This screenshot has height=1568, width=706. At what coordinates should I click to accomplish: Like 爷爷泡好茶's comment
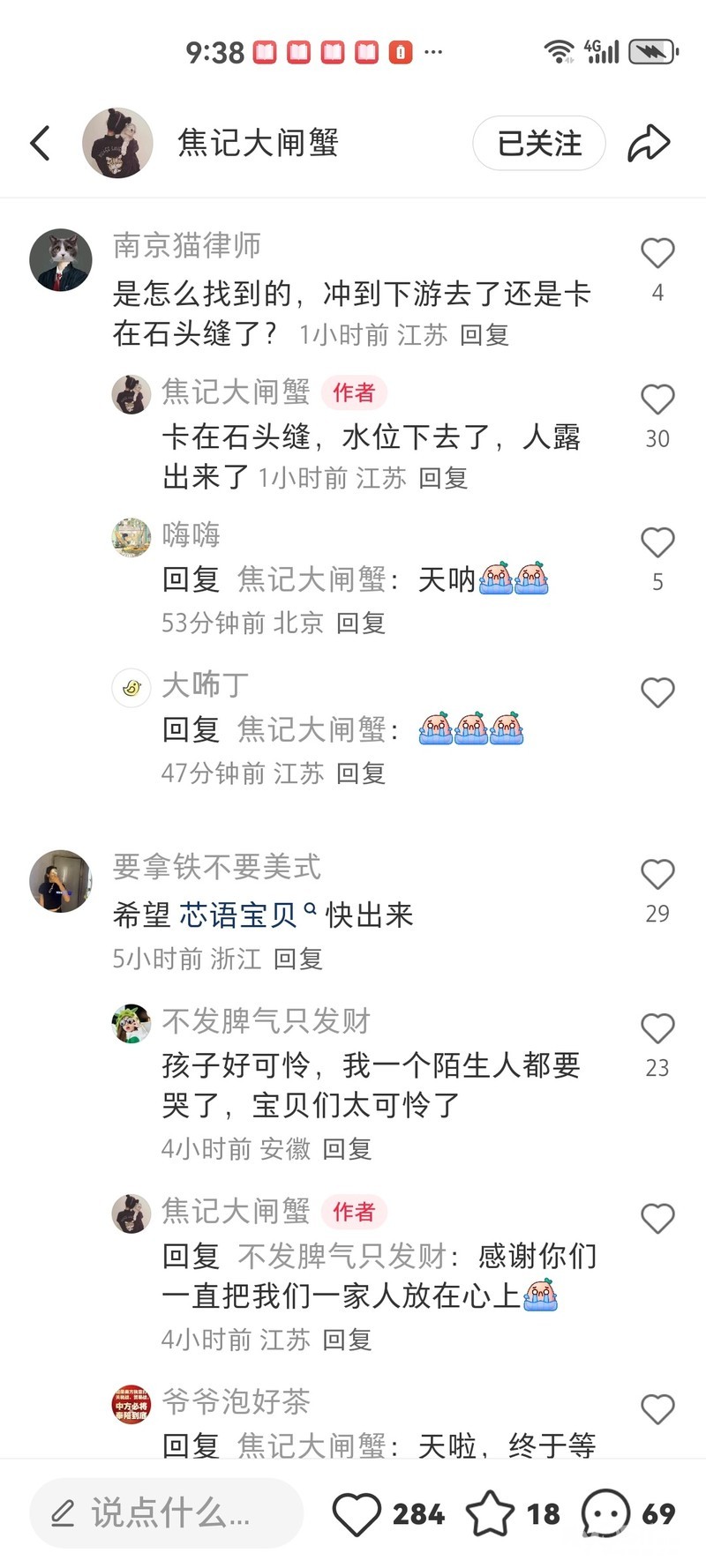[x=657, y=1409]
